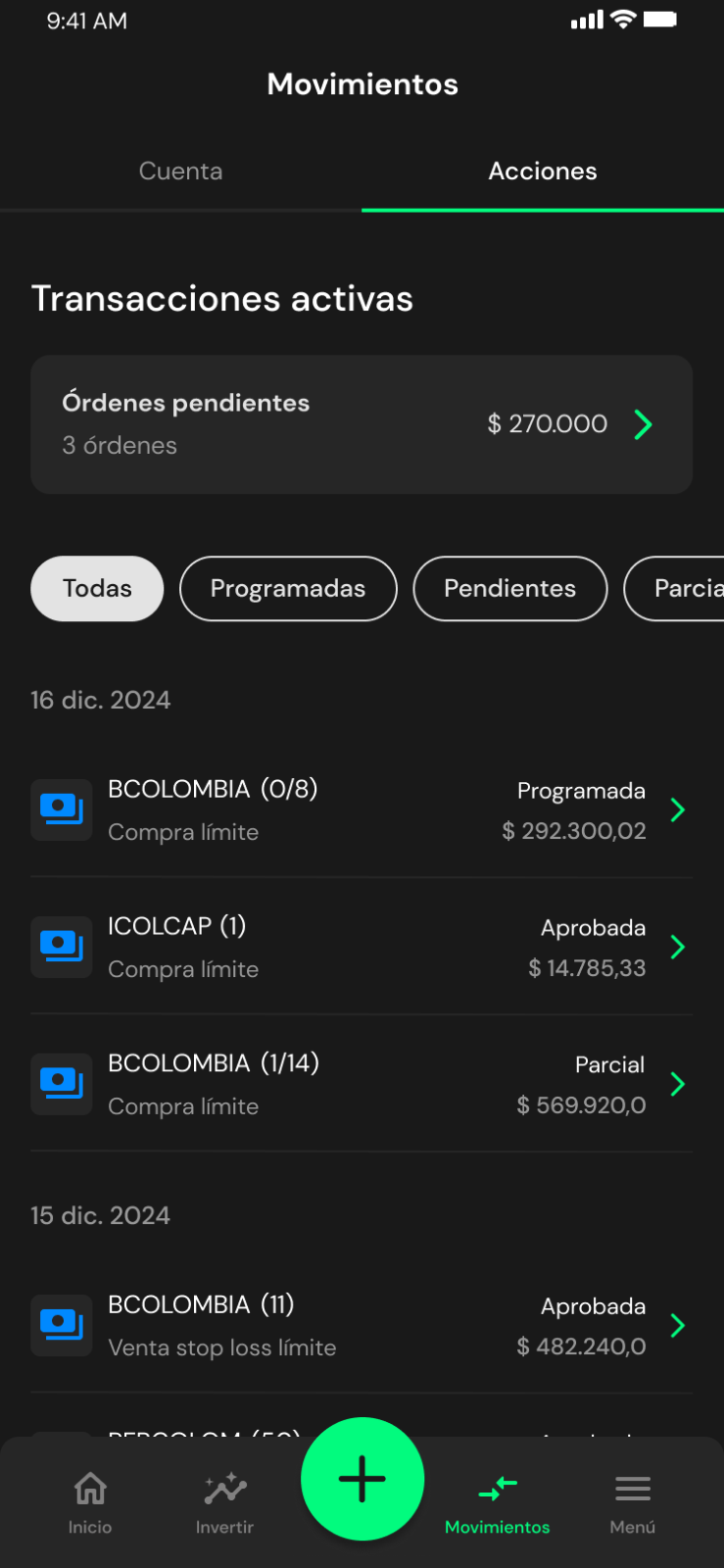View BCOLOMBIA (1/14) Parcial order
Viewport: 724px width, 1568px height.
click(362, 1084)
